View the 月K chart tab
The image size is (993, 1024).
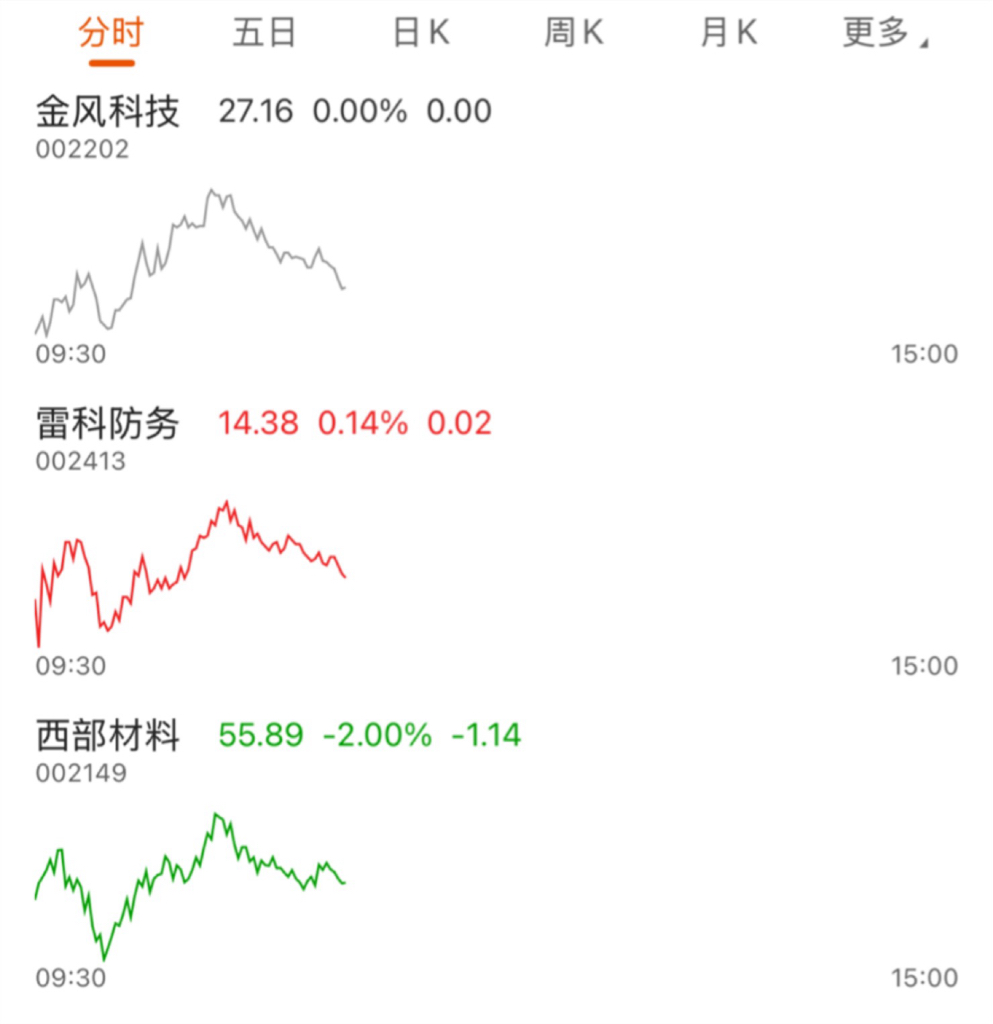click(x=727, y=34)
